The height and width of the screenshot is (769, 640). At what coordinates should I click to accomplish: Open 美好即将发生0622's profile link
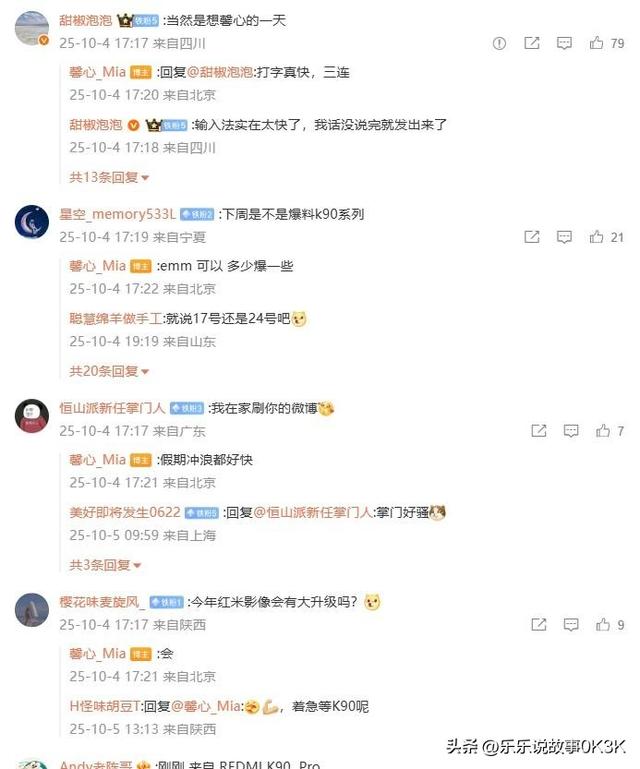pyautogui.click(x=124, y=512)
